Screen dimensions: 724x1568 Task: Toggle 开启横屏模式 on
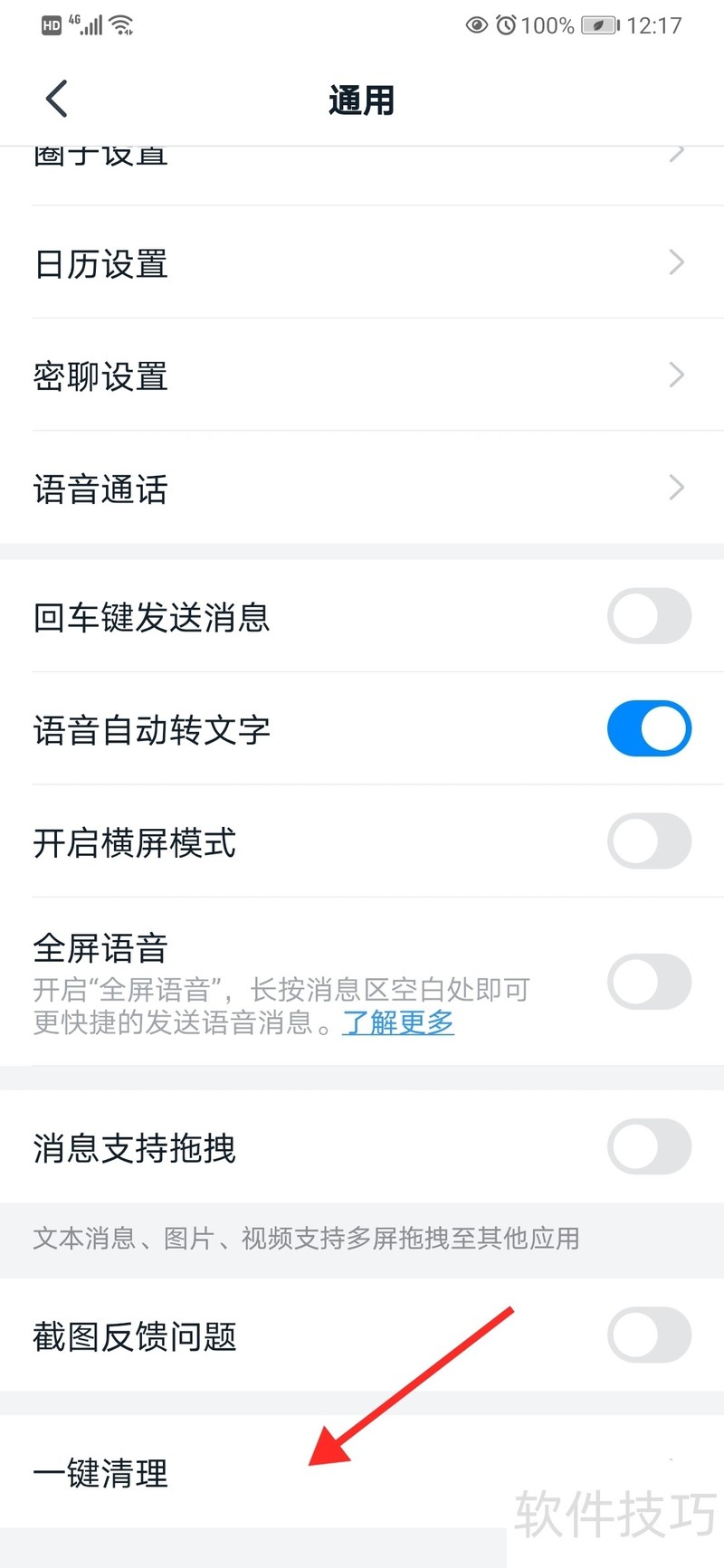click(x=649, y=841)
